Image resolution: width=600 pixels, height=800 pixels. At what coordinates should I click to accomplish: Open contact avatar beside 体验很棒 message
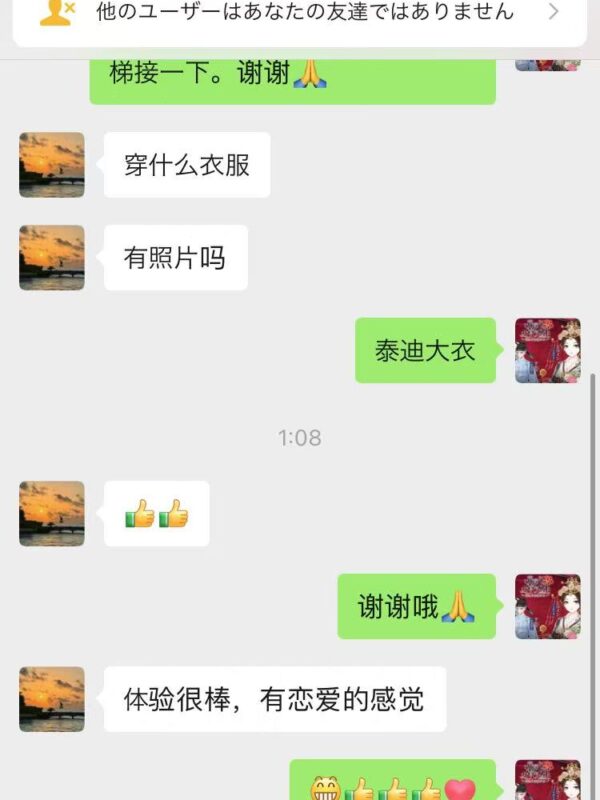(x=52, y=699)
